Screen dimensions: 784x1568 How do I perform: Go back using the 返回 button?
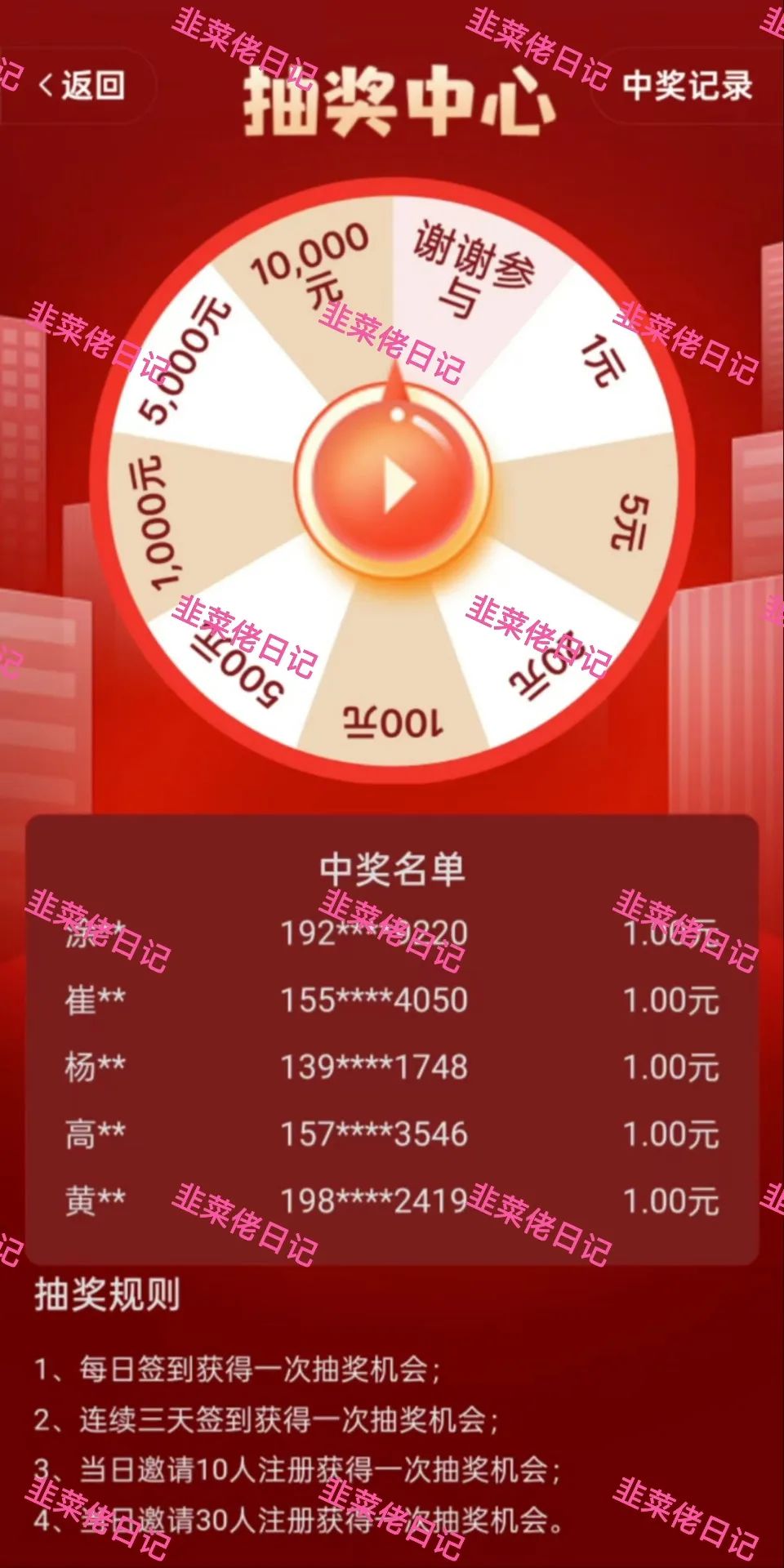pyautogui.click(x=82, y=86)
